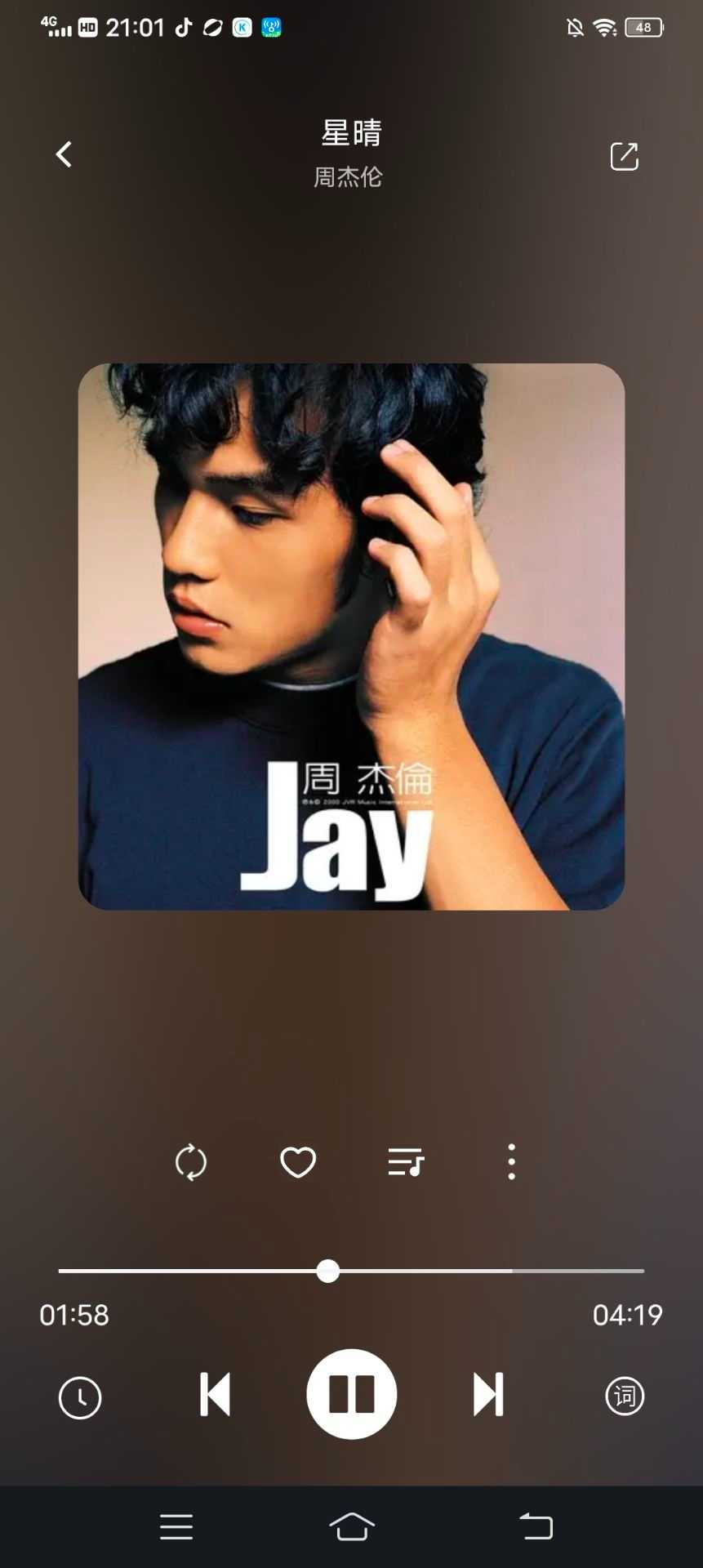Like this song with the heart
The height and width of the screenshot is (1568, 703).
click(298, 1161)
